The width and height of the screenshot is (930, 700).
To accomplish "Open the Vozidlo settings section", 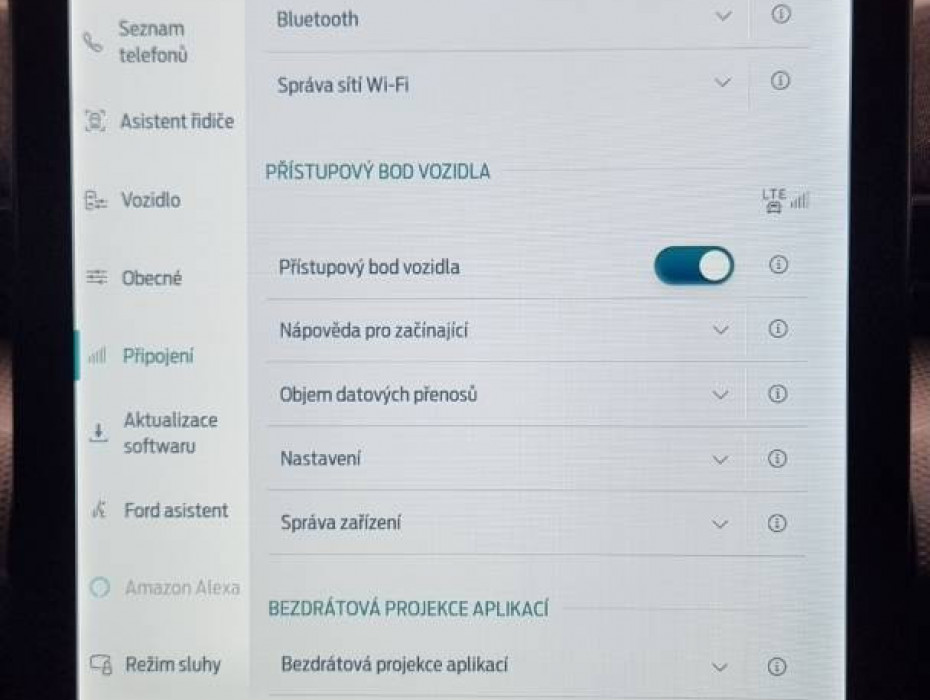I will pyautogui.click(x=150, y=200).
